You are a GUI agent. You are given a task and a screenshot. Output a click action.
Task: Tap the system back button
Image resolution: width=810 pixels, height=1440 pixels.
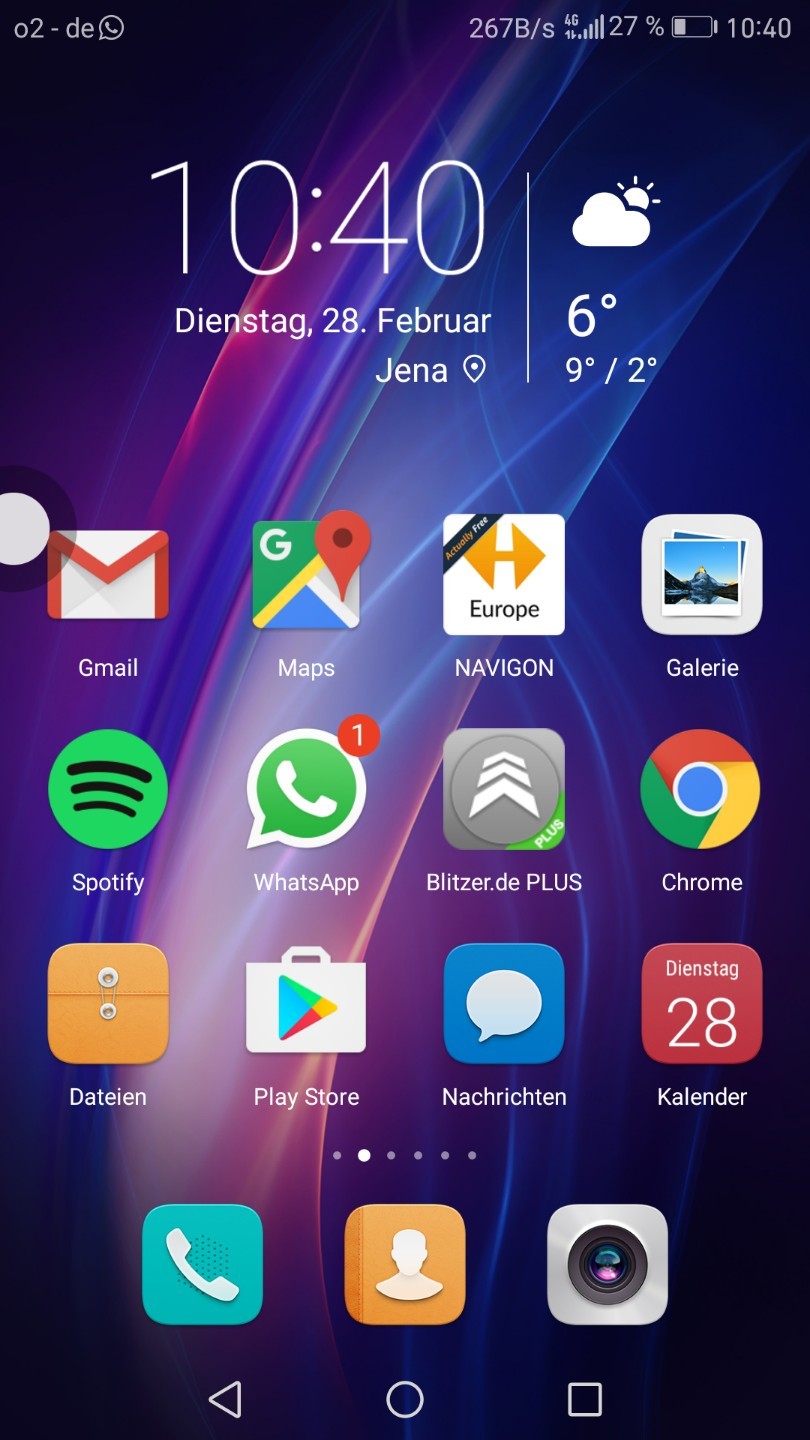[x=225, y=1399]
